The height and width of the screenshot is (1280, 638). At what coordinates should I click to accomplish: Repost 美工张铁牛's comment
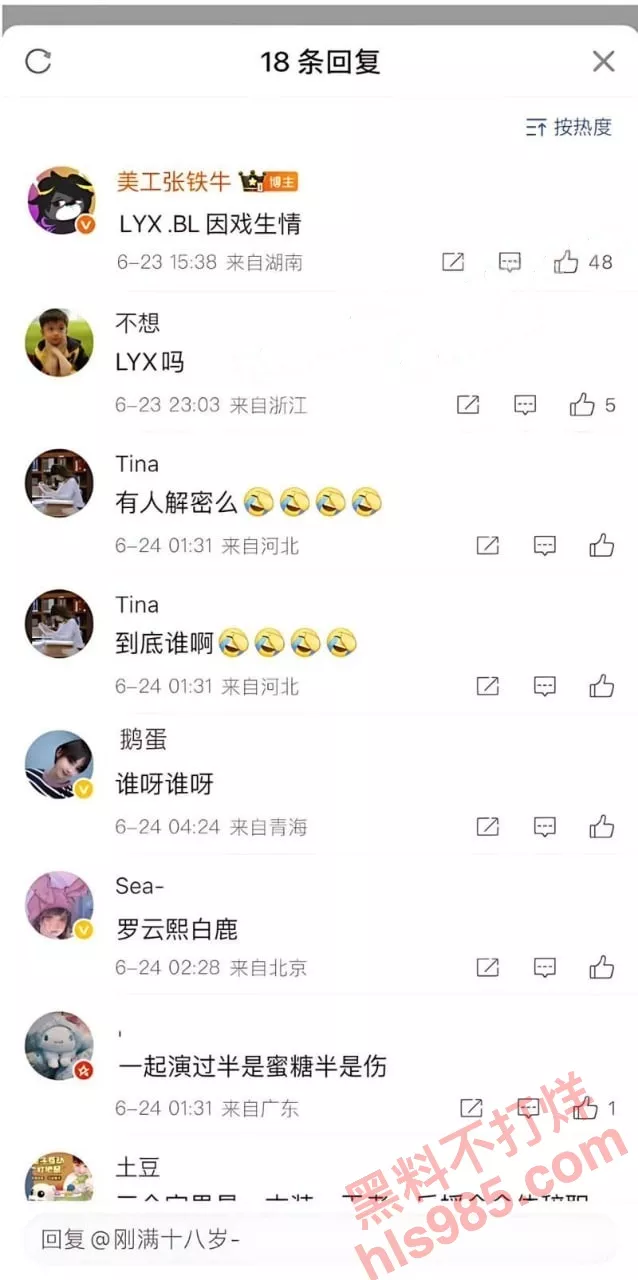pyautogui.click(x=453, y=263)
